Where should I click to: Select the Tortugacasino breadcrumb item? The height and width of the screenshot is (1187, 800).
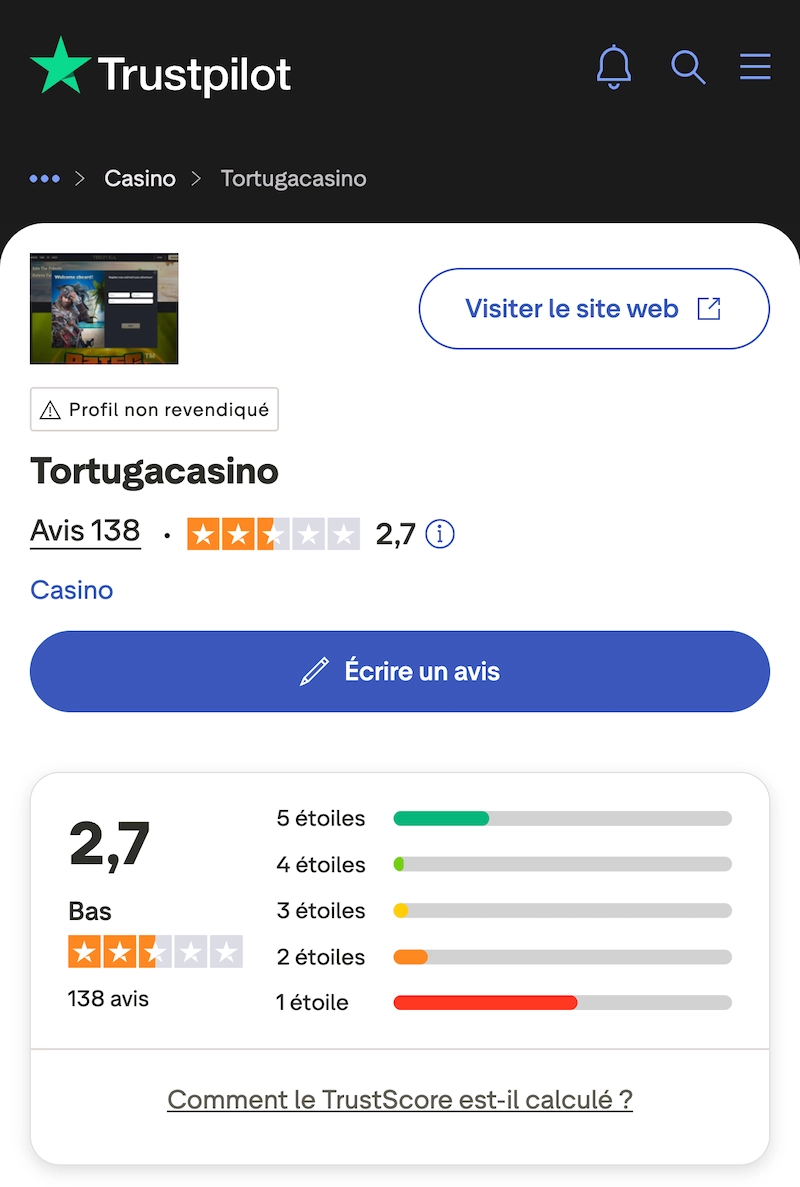[292, 178]
